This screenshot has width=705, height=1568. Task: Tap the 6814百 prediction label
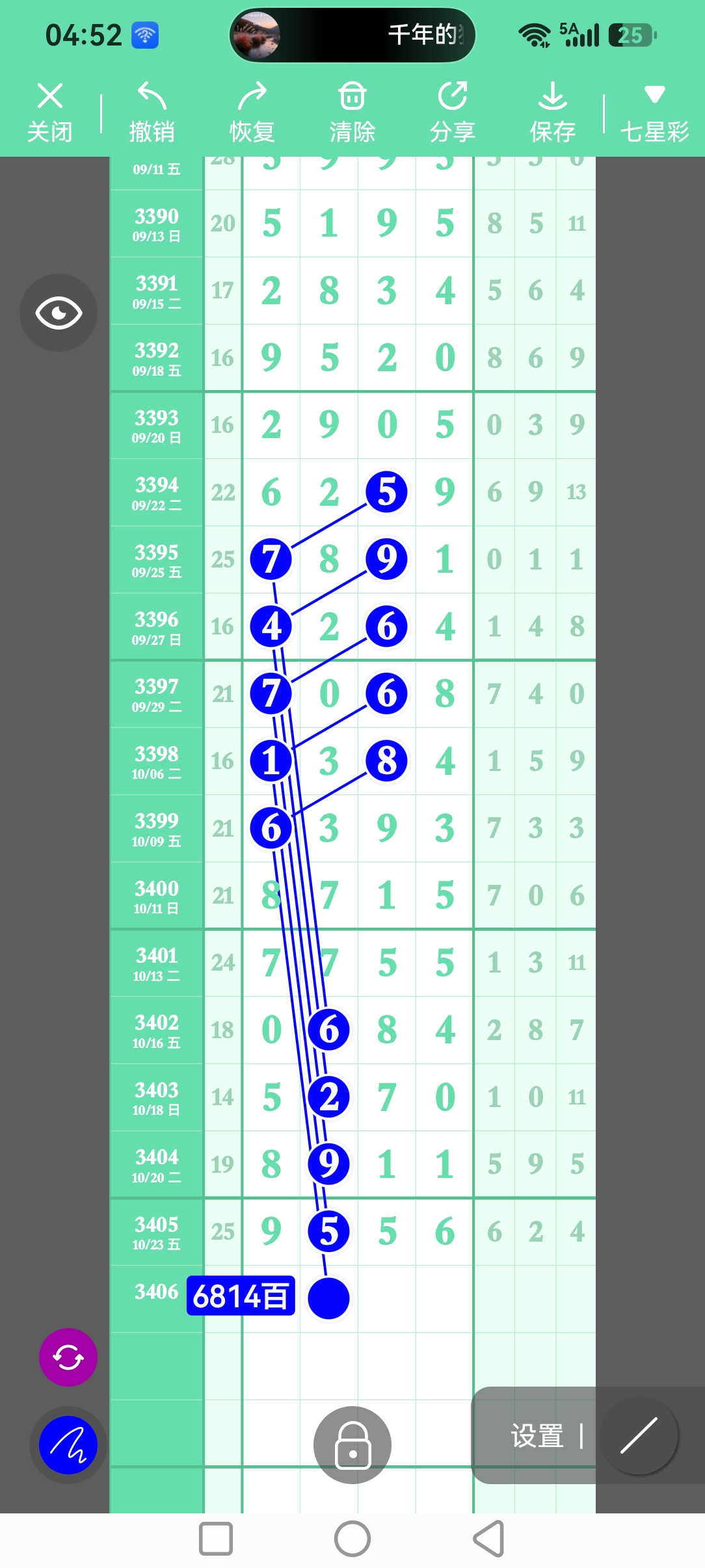pyautogui.click(x=241, y=1296)
